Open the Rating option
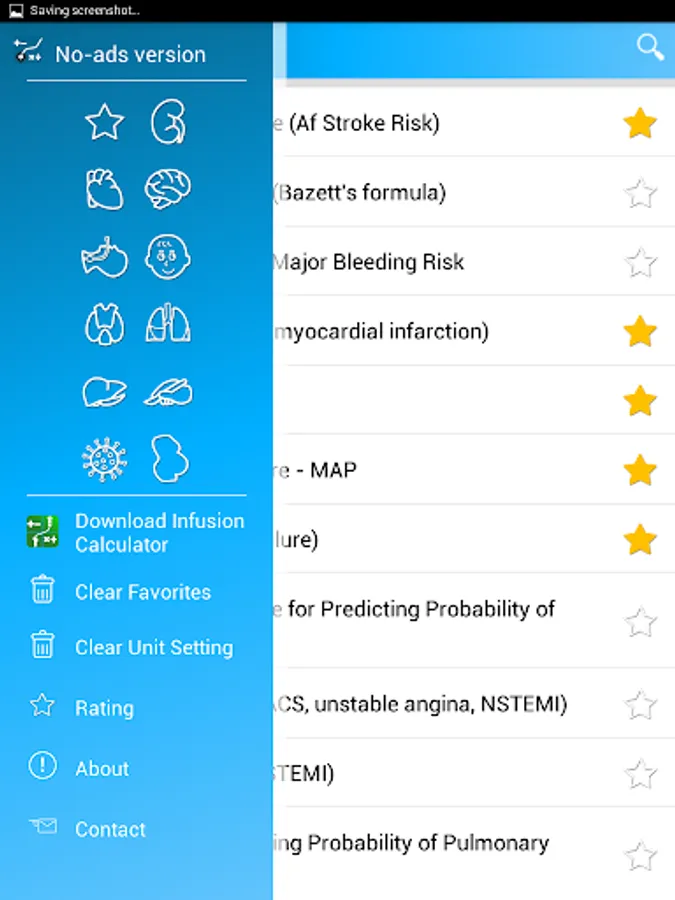The image size is (675, 900). (103, 708)
